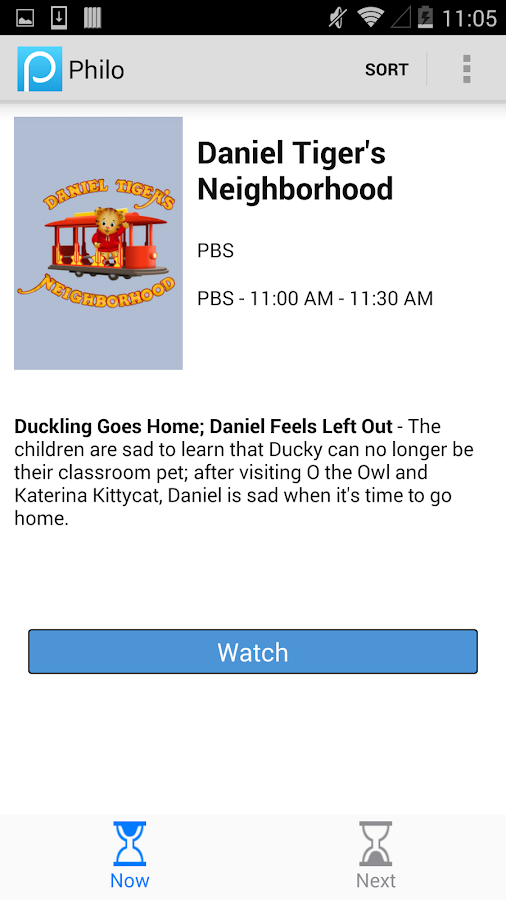
Task: Watch Daniel Tiger's Neighborhood
Action: point(253,652)
